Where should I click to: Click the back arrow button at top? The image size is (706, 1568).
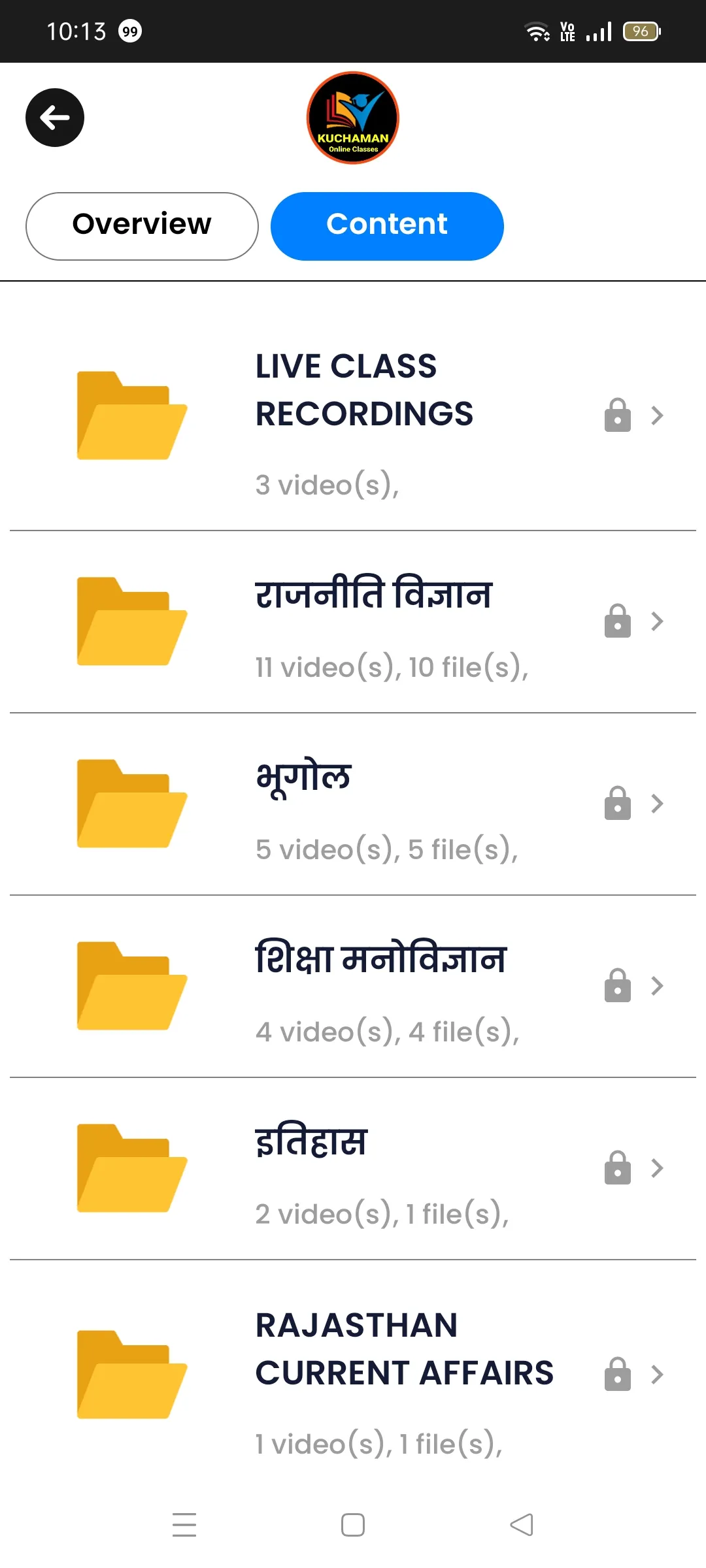(x=55, y=118)
